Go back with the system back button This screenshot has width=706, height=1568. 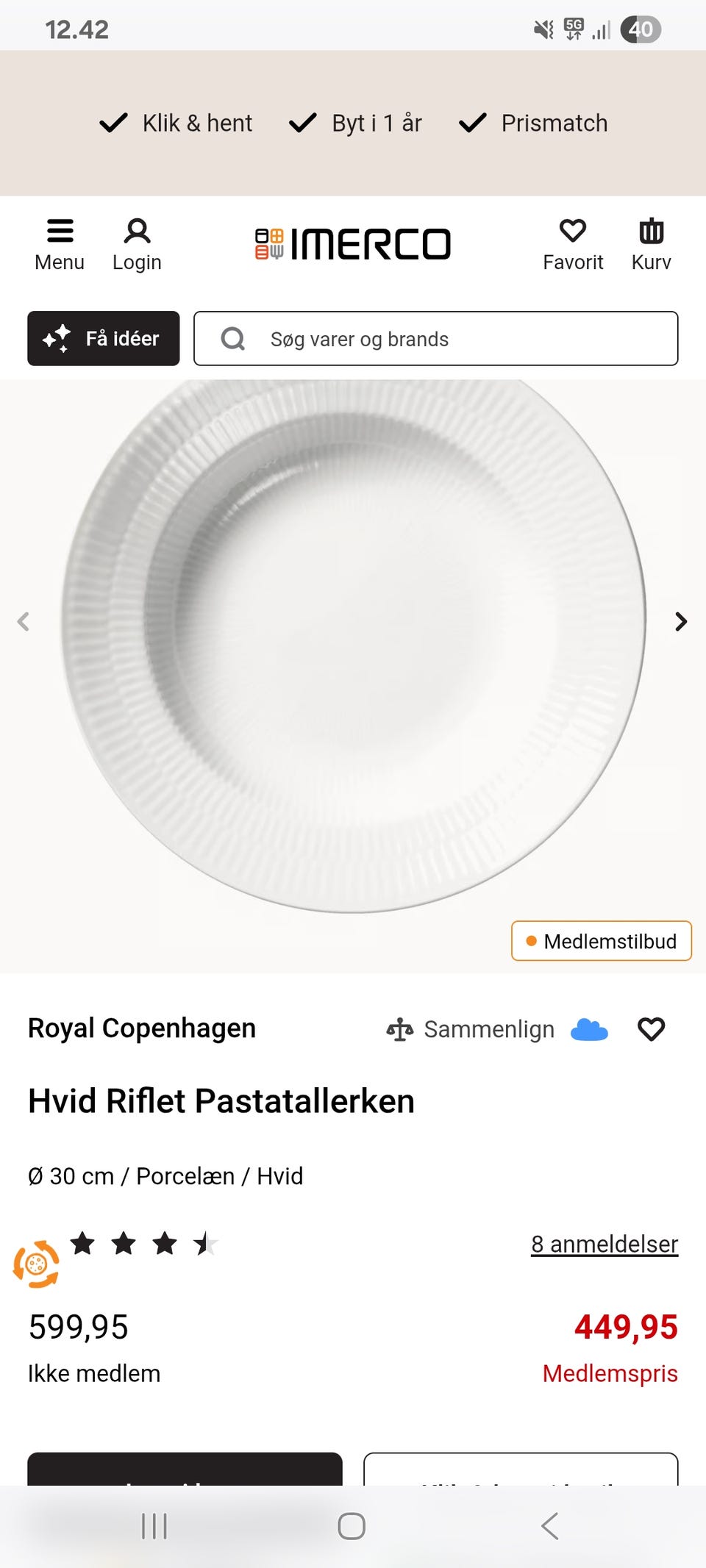(x=550, y=1526)
